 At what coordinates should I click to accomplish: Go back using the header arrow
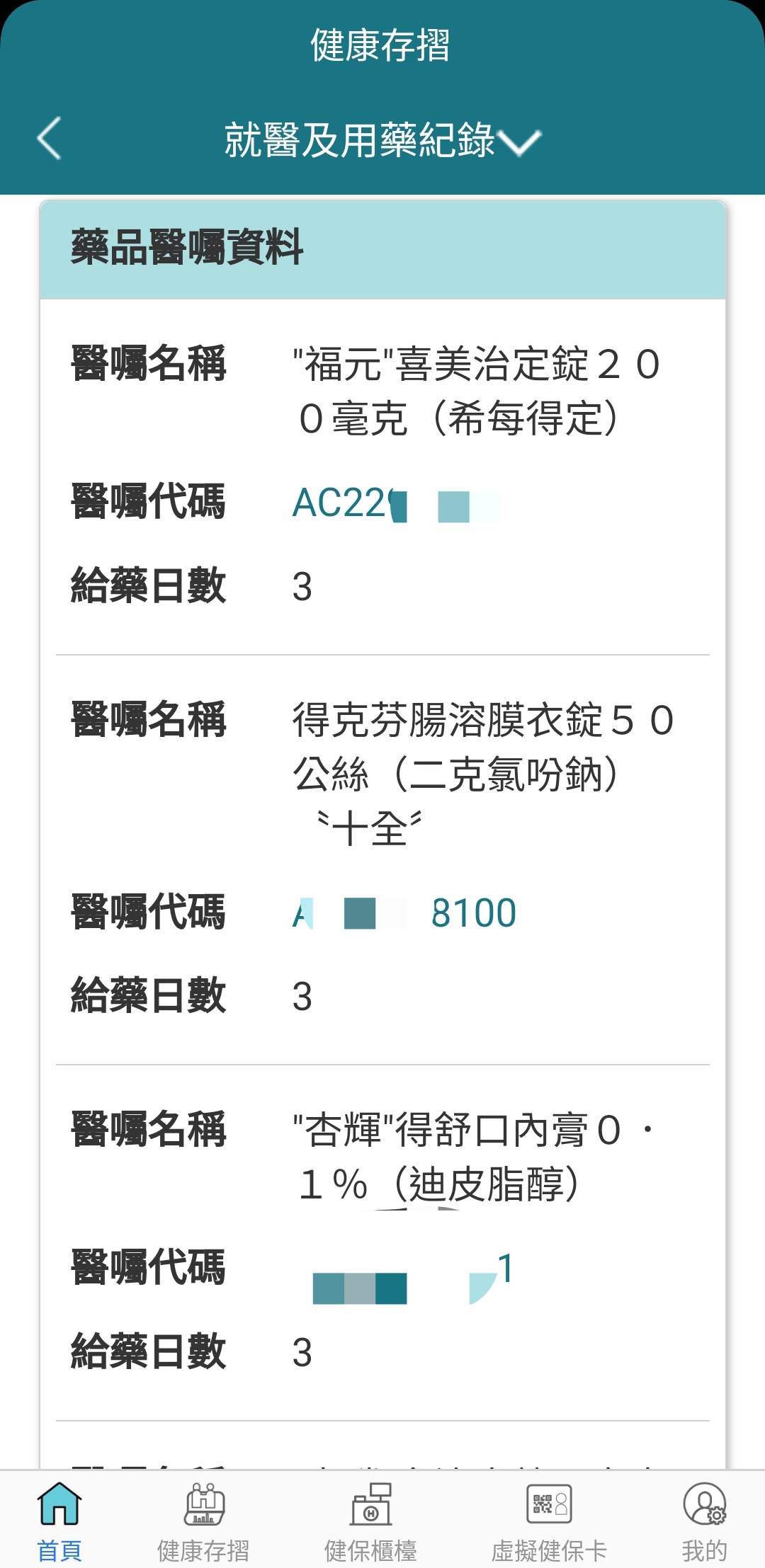pos(49,139)
